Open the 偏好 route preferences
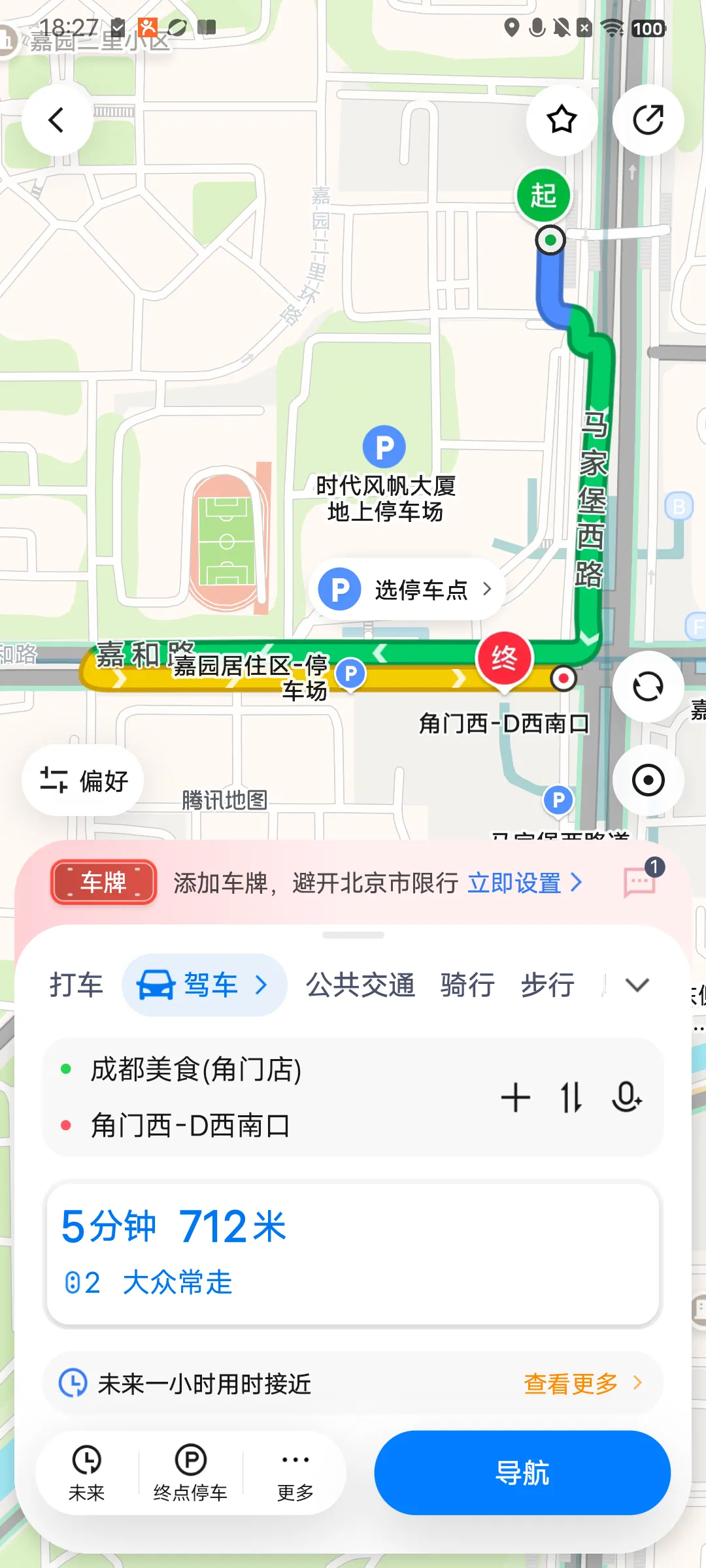 point(84,780)
